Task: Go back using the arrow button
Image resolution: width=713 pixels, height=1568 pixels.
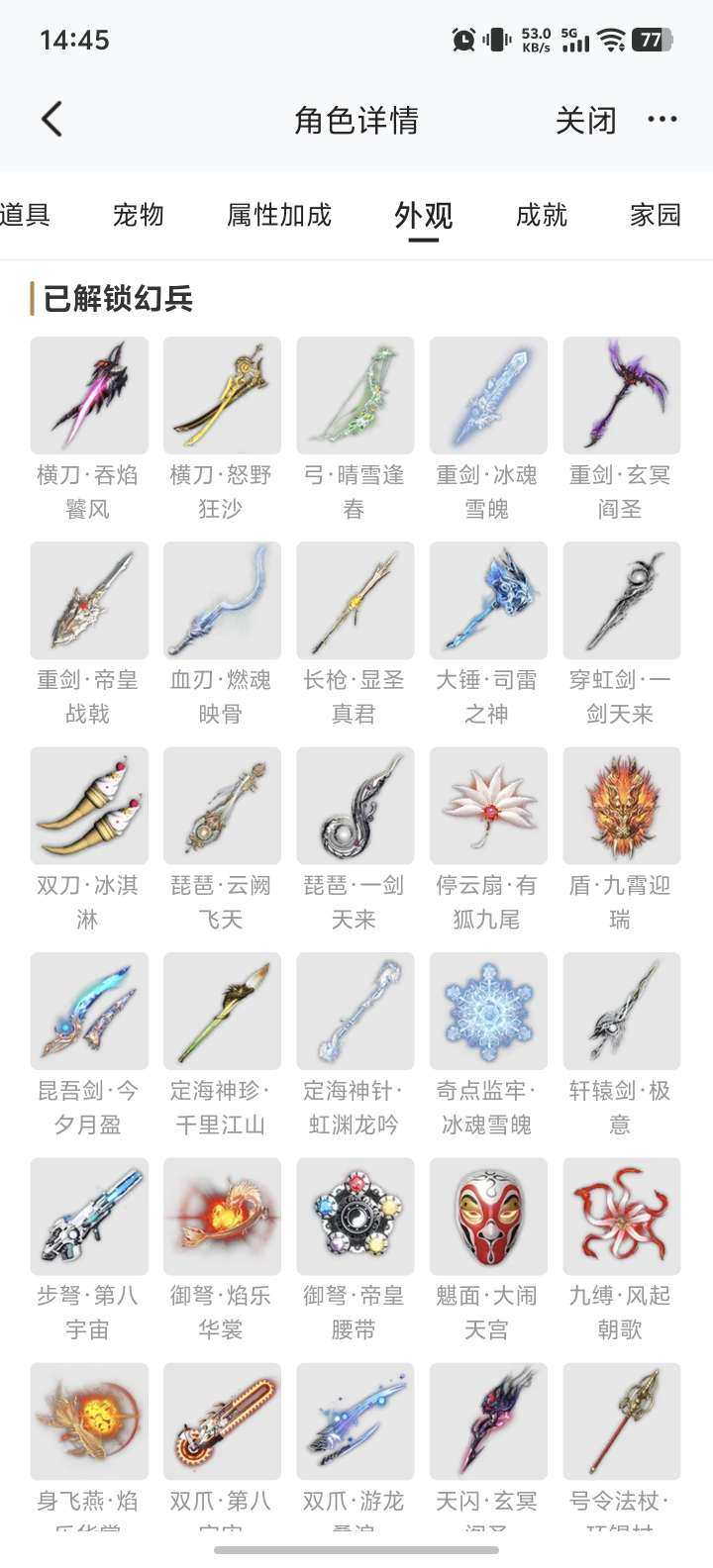Action: [x=50, y=118]
